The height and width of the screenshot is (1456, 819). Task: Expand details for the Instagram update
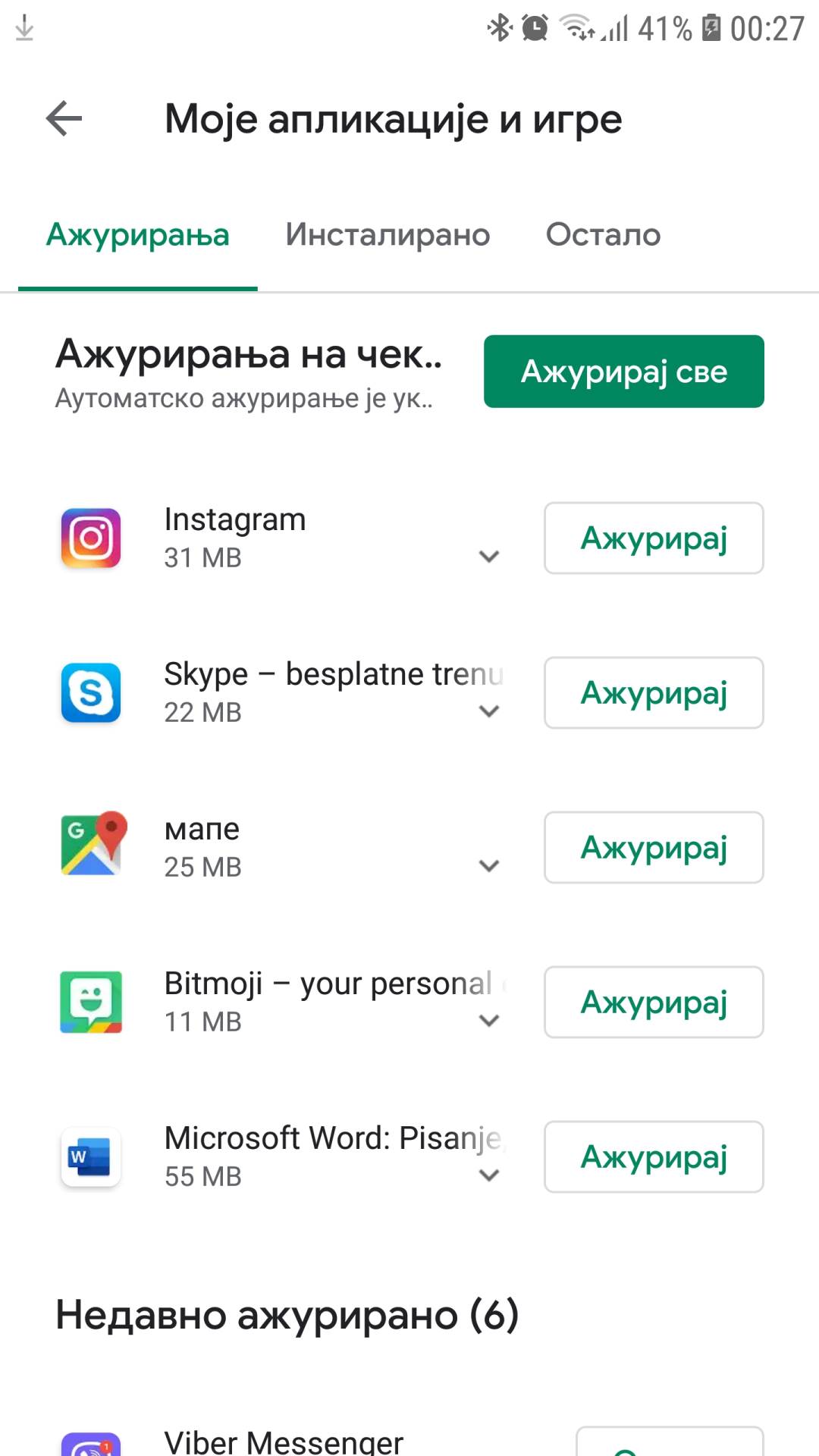coord(489,557)
